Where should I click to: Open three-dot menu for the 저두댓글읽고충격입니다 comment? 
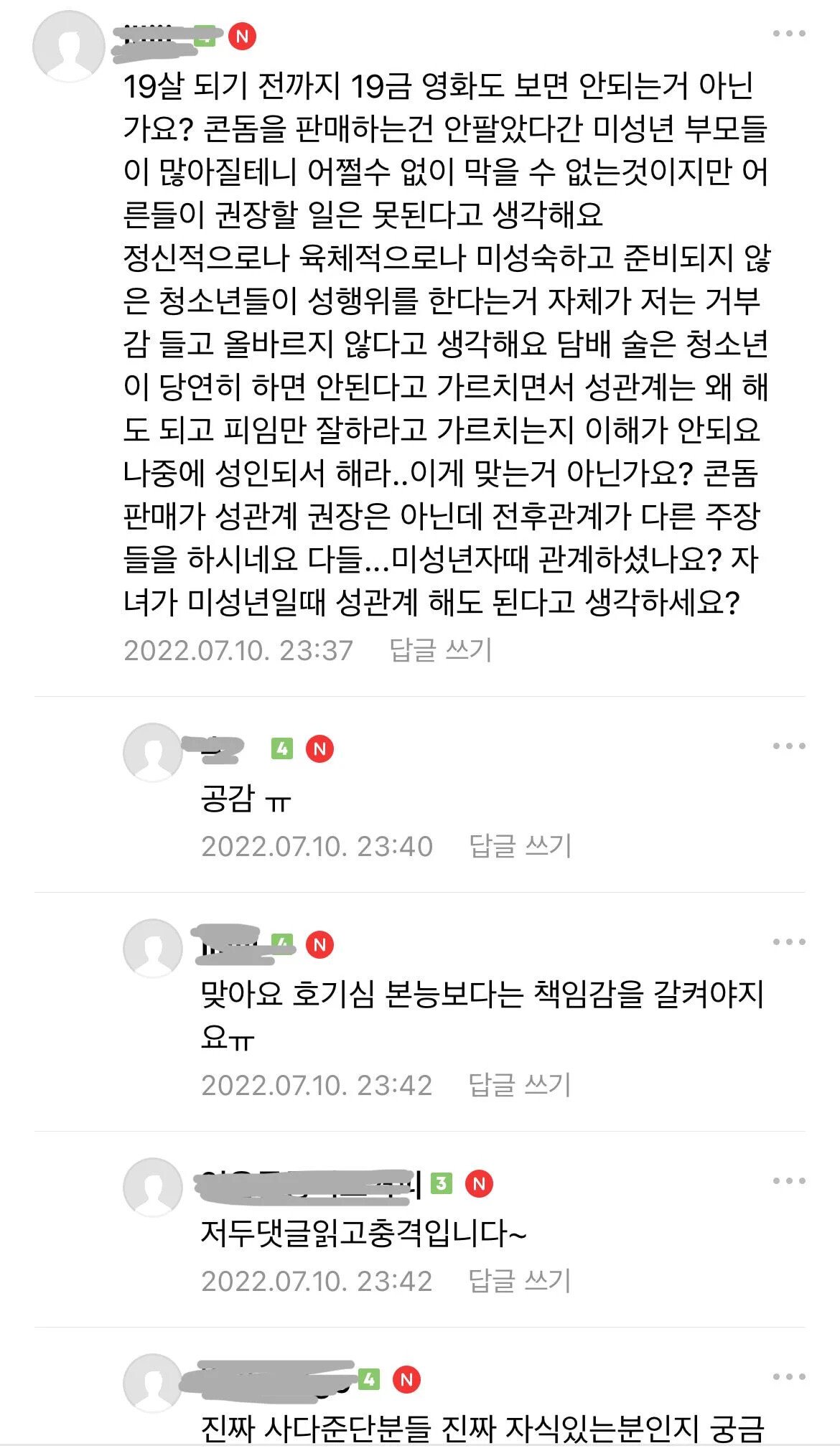coord(788,1181)
